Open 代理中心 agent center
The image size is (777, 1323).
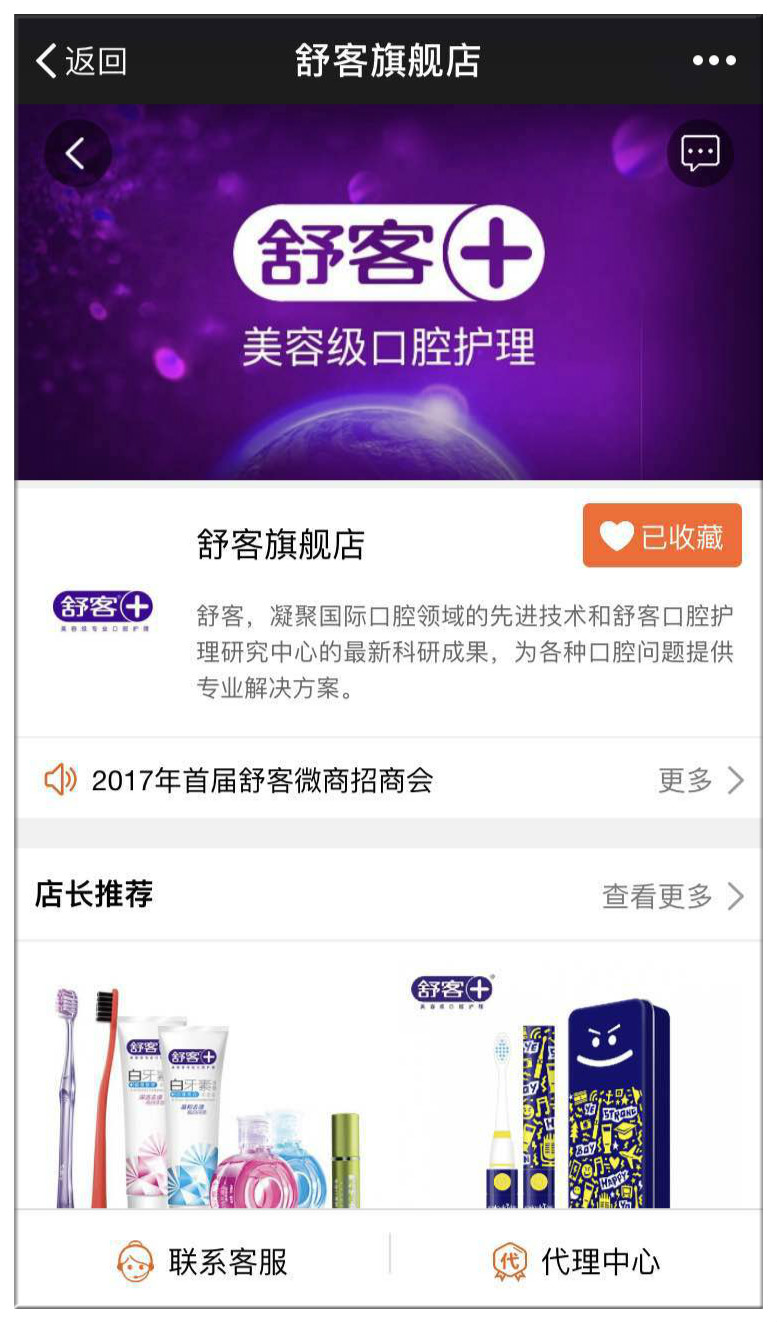point(576,1262)
